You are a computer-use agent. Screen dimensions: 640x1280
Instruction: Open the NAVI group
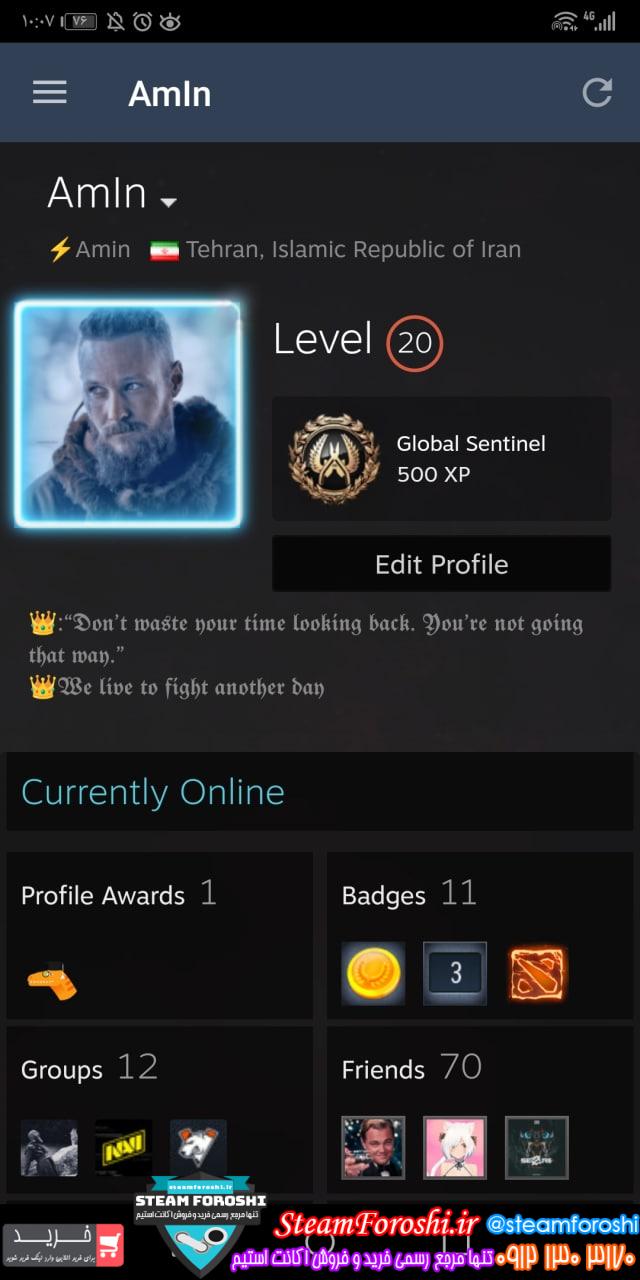[x=124, y=1147]
